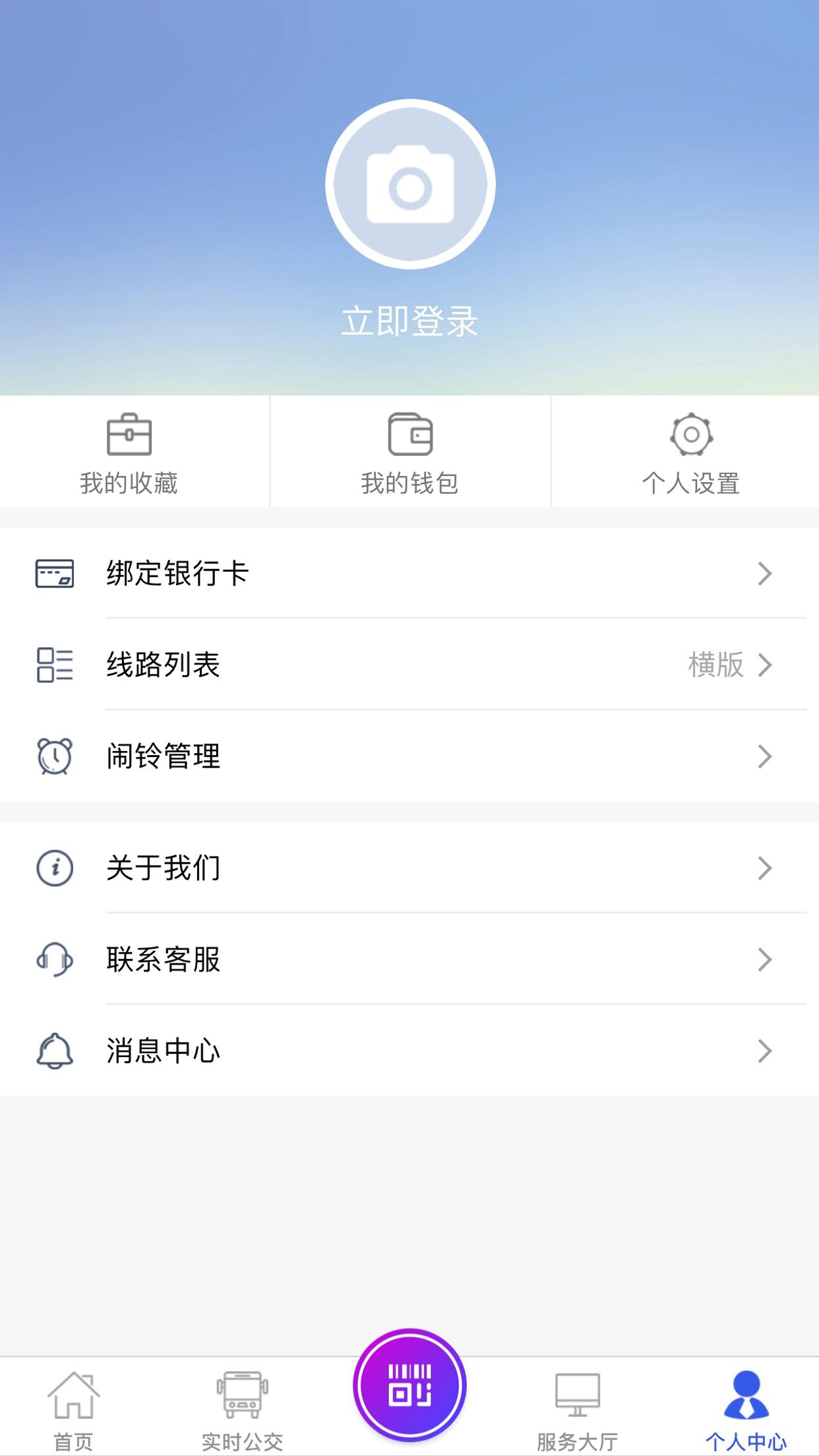Open 消息中心 message center
The height and width of the screenshot is (1456, 819).
coord(409,1051)
